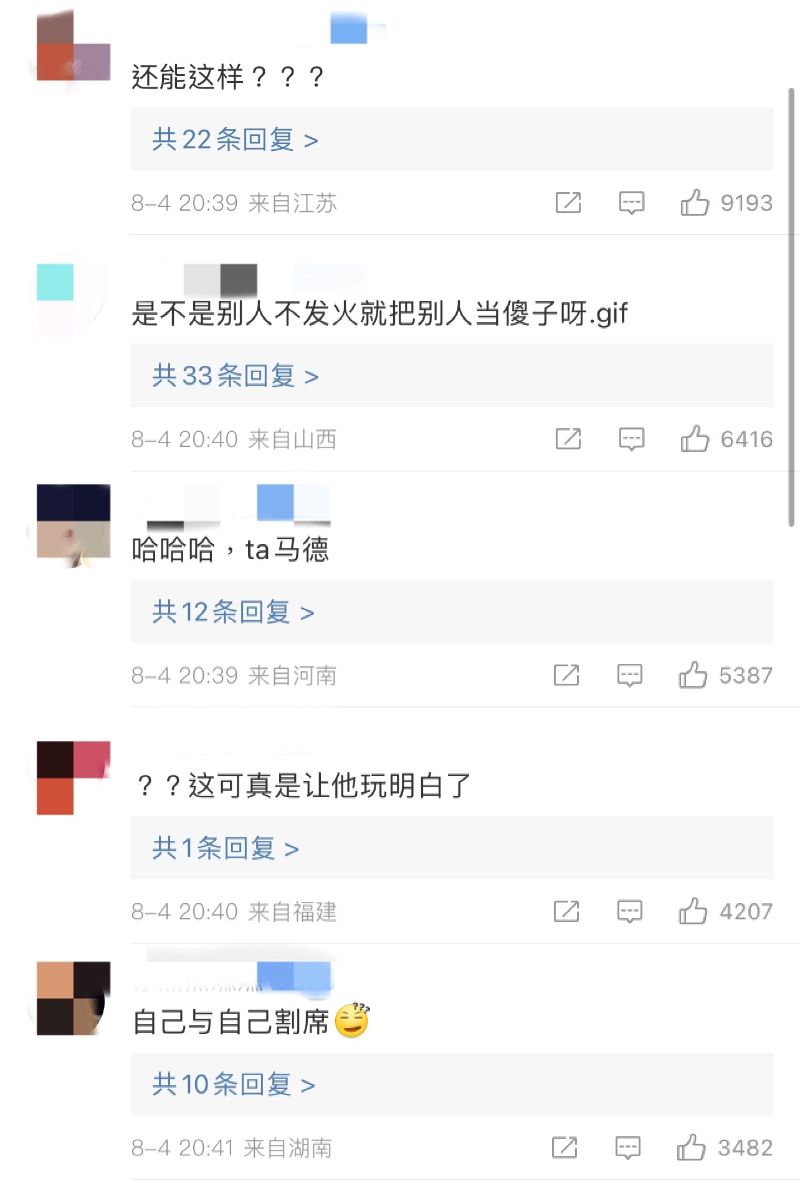
Task: Repost the comment 还能这样？？？
Action: [x=568, y=203]
